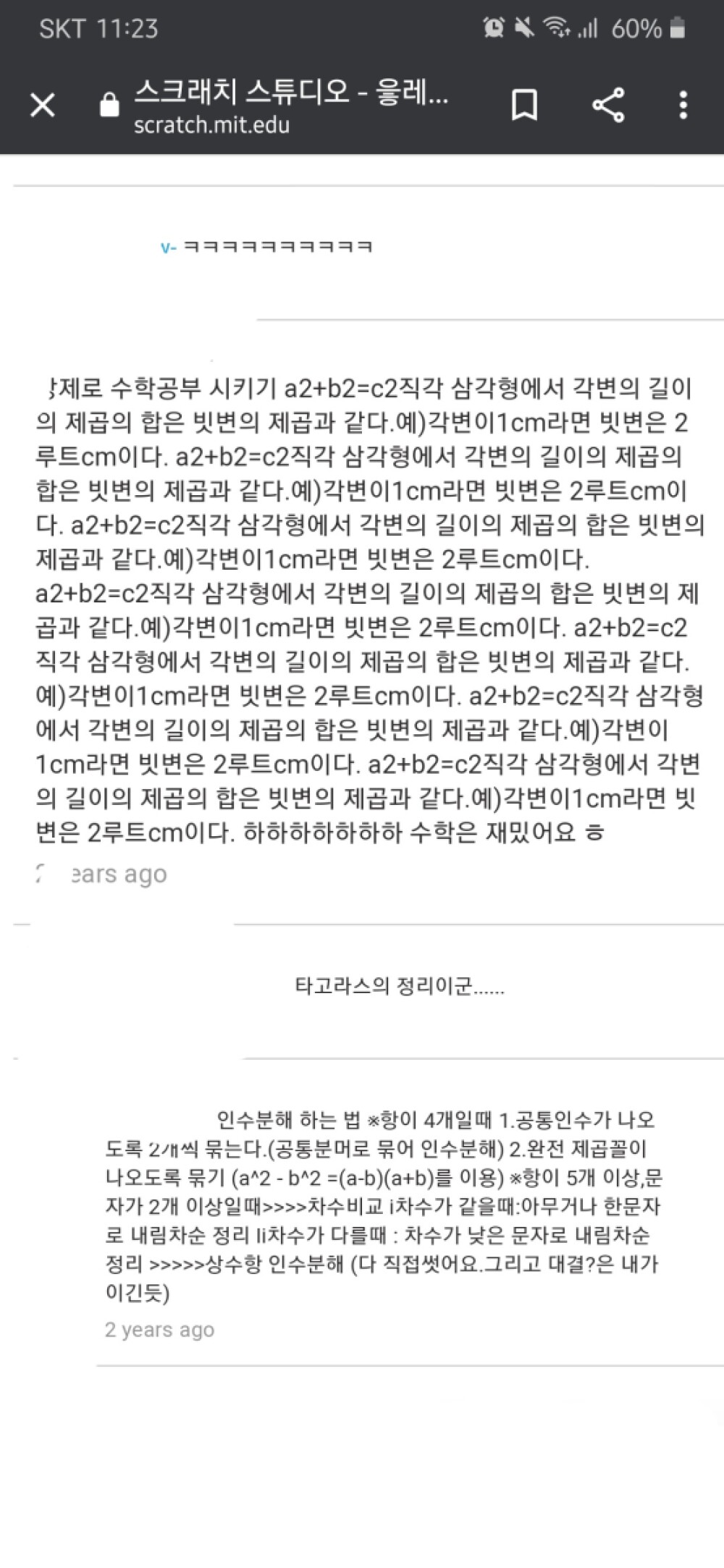Close the browser custom tab
This screenshot has height=1568, width=724.
click(x=43, y=106)
